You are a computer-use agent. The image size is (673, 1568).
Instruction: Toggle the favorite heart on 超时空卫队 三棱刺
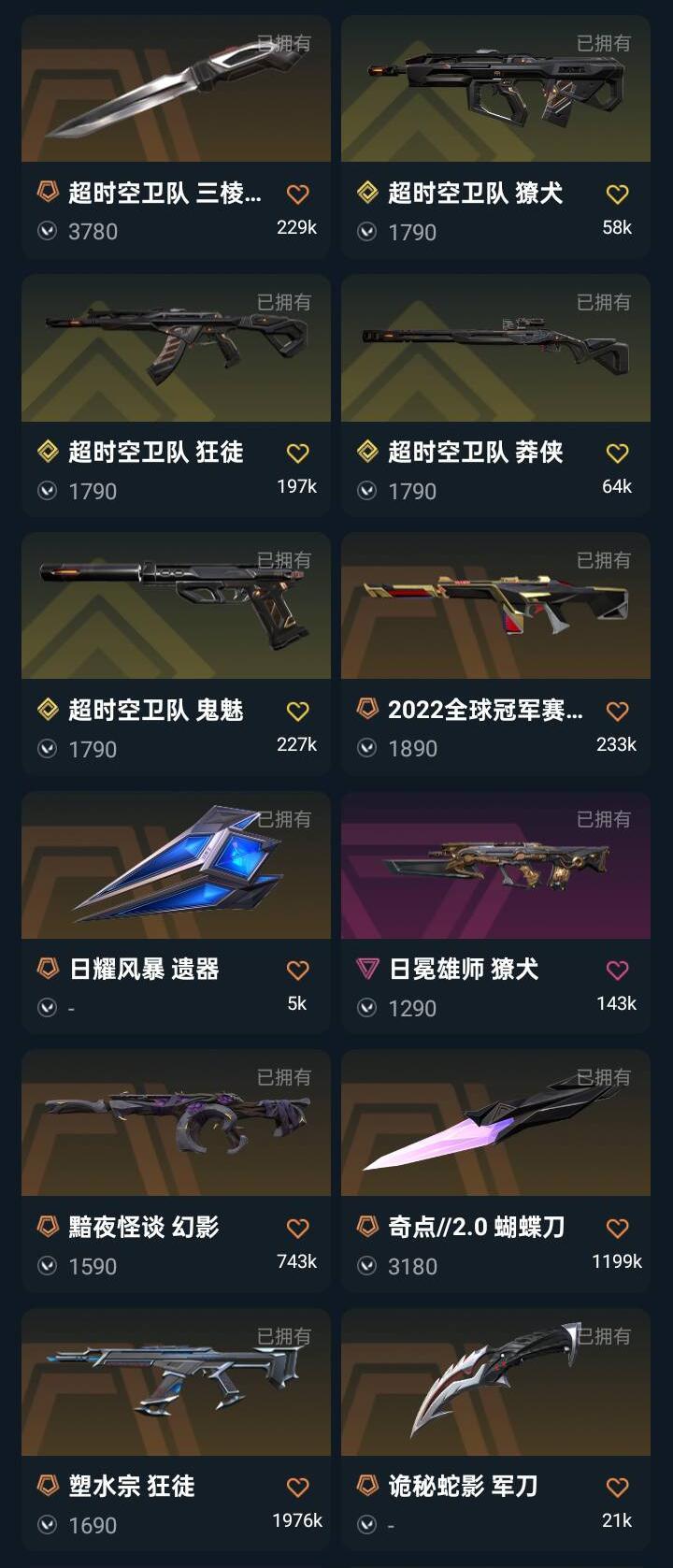[297, 191]
